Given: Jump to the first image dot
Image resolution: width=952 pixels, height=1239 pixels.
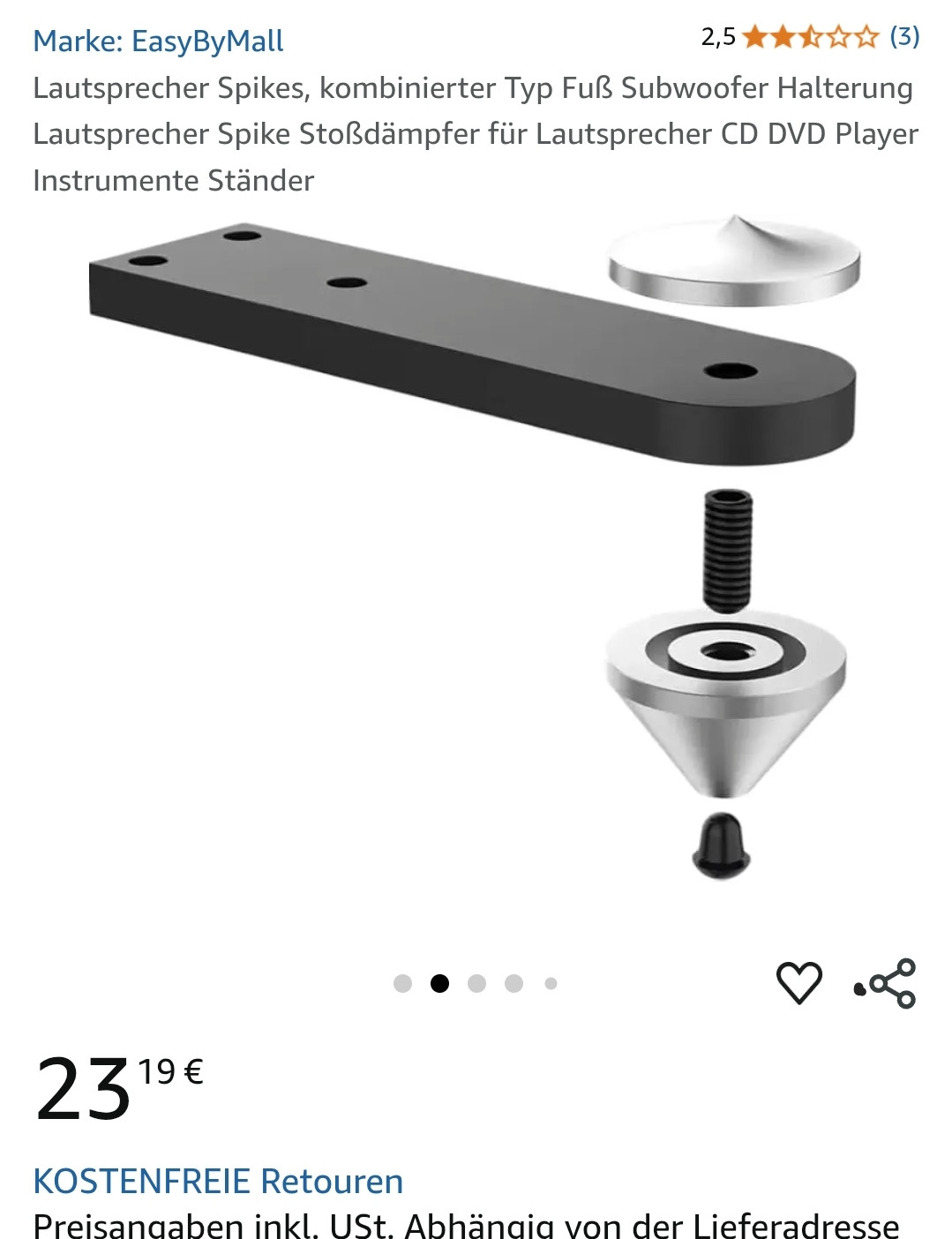Looking at the screenshot, I should pyautogui.click(x=403, y=983).
